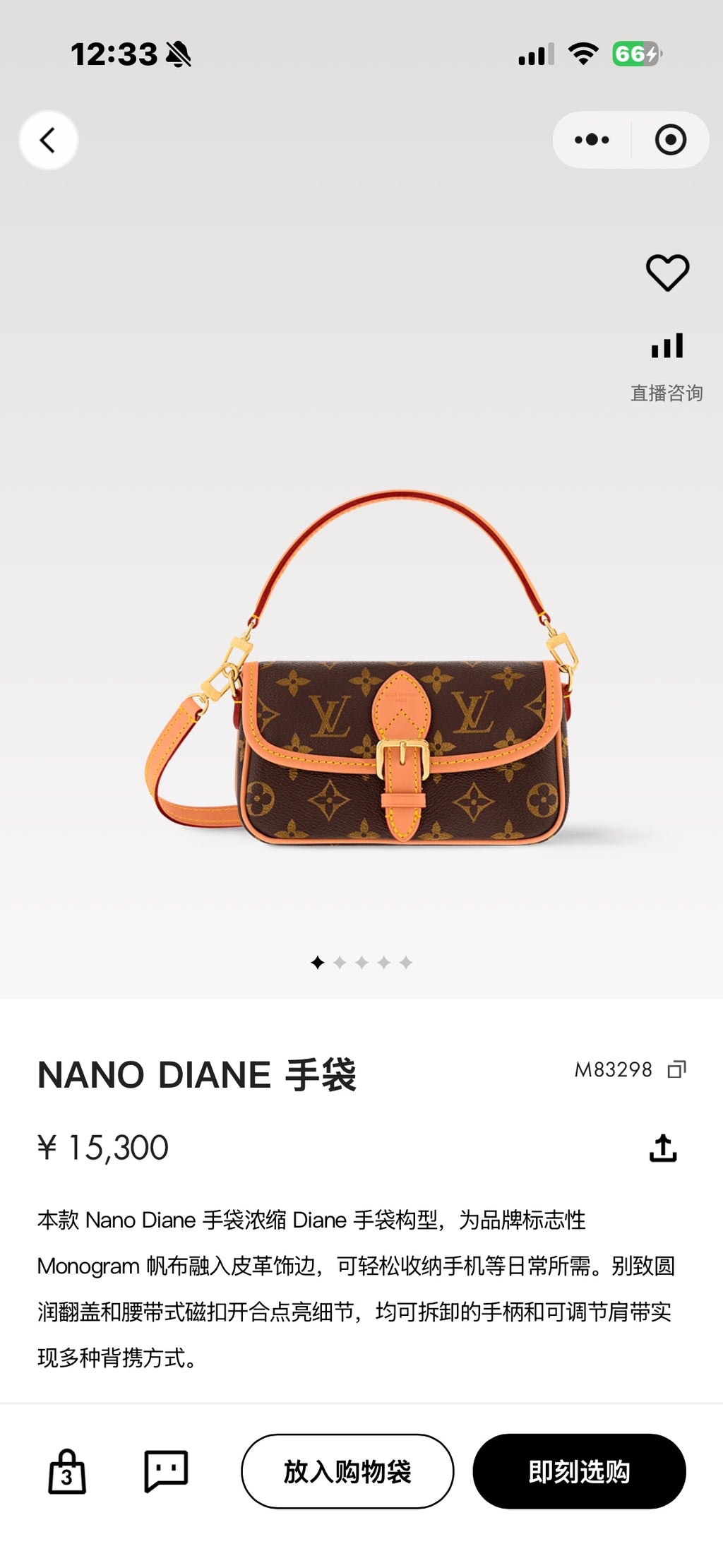Jump to the second image indicator dot
This screenshot has height=1568, width=723.
point(340,962)
